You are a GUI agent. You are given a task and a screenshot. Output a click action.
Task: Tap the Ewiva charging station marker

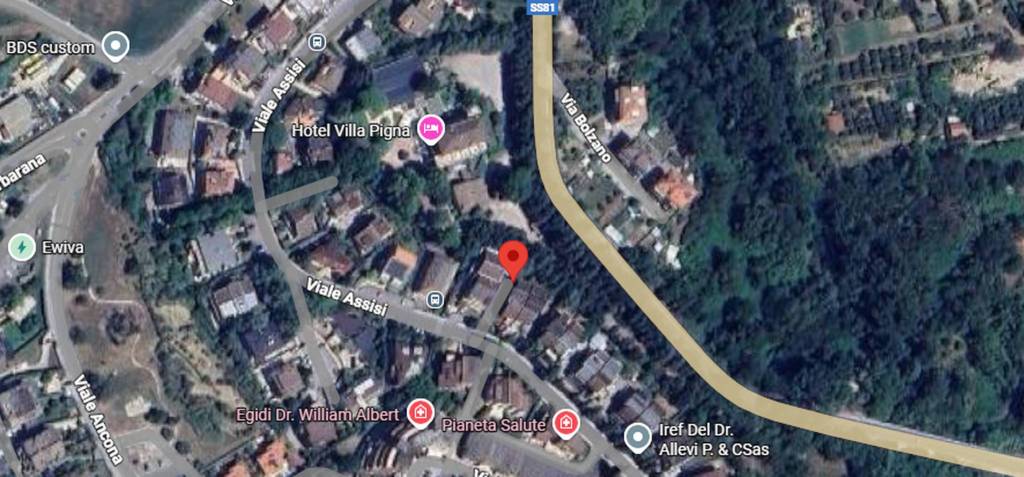21,246
